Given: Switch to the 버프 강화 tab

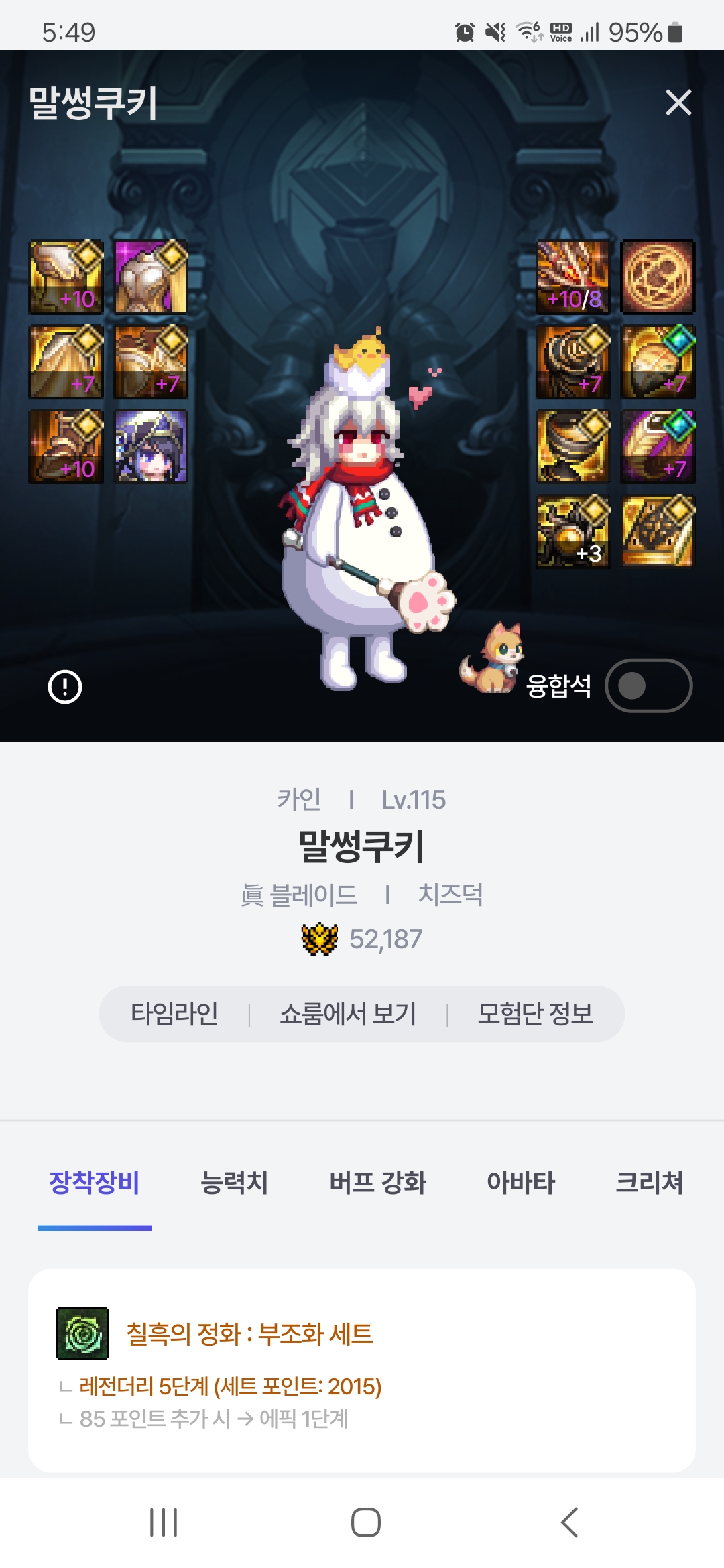Looking at the screenshot, I should click(x=377, y=1182).
